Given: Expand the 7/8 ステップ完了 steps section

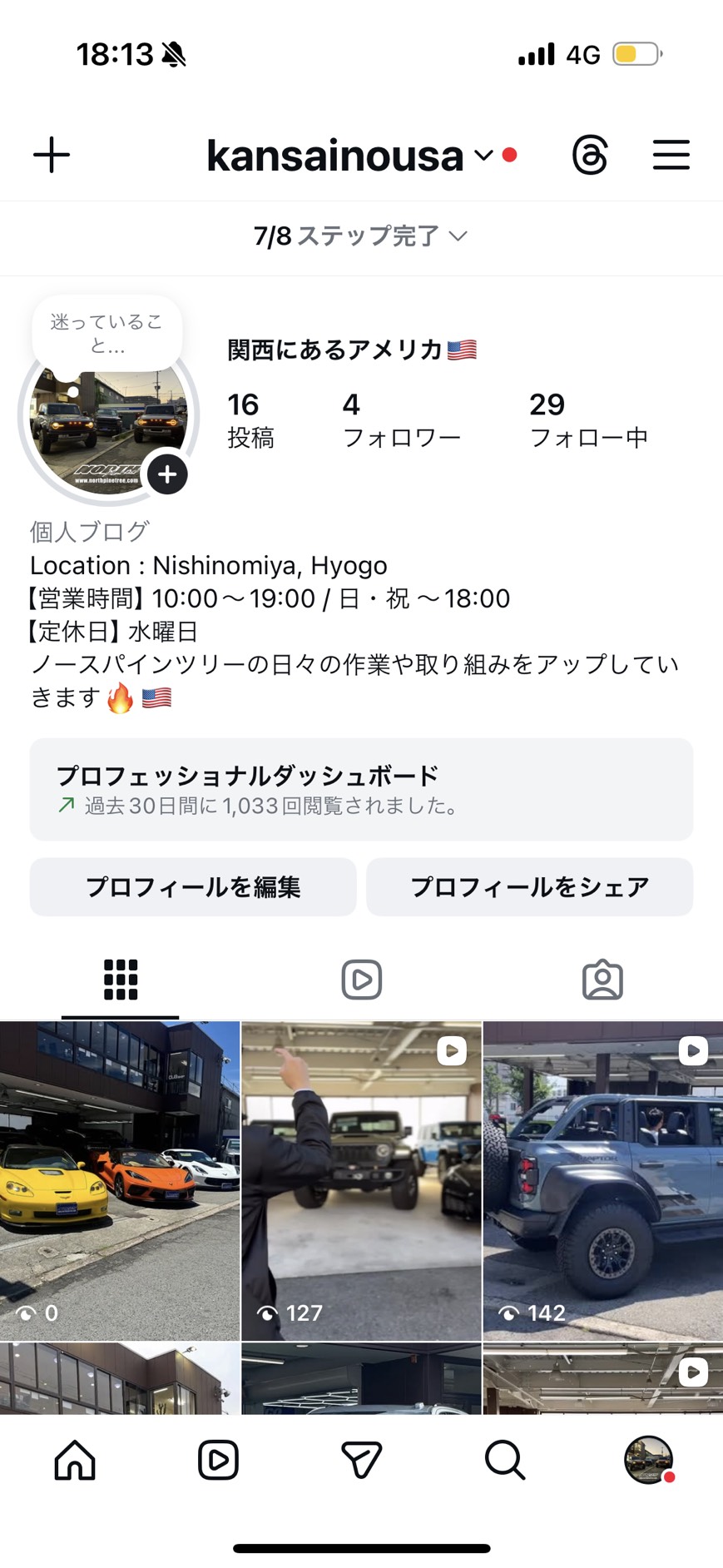Looking at the screenshot, I should [x=361, y=236].
